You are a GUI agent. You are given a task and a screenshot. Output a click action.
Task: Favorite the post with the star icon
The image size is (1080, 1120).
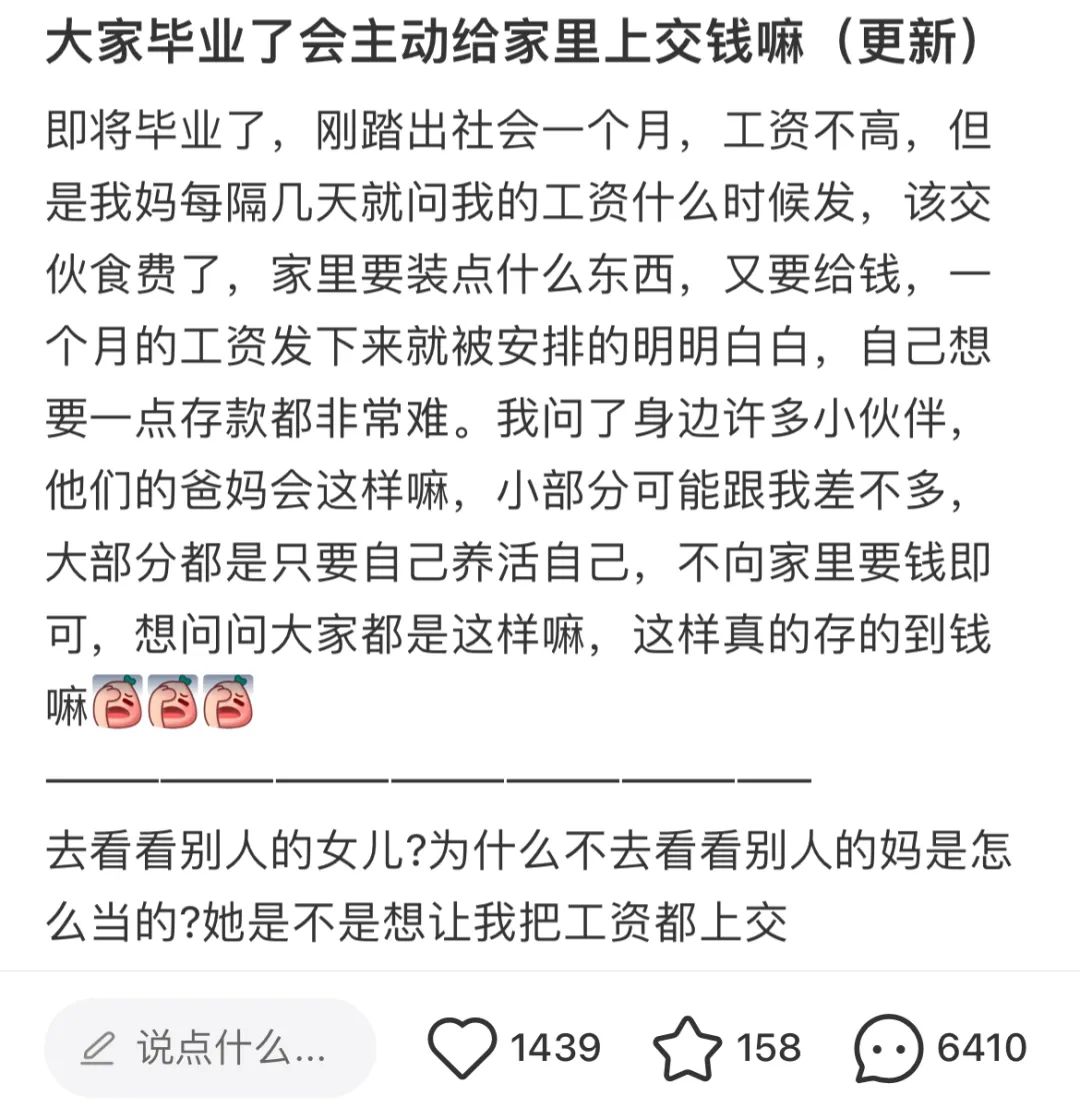click(x=687, y=1048)
